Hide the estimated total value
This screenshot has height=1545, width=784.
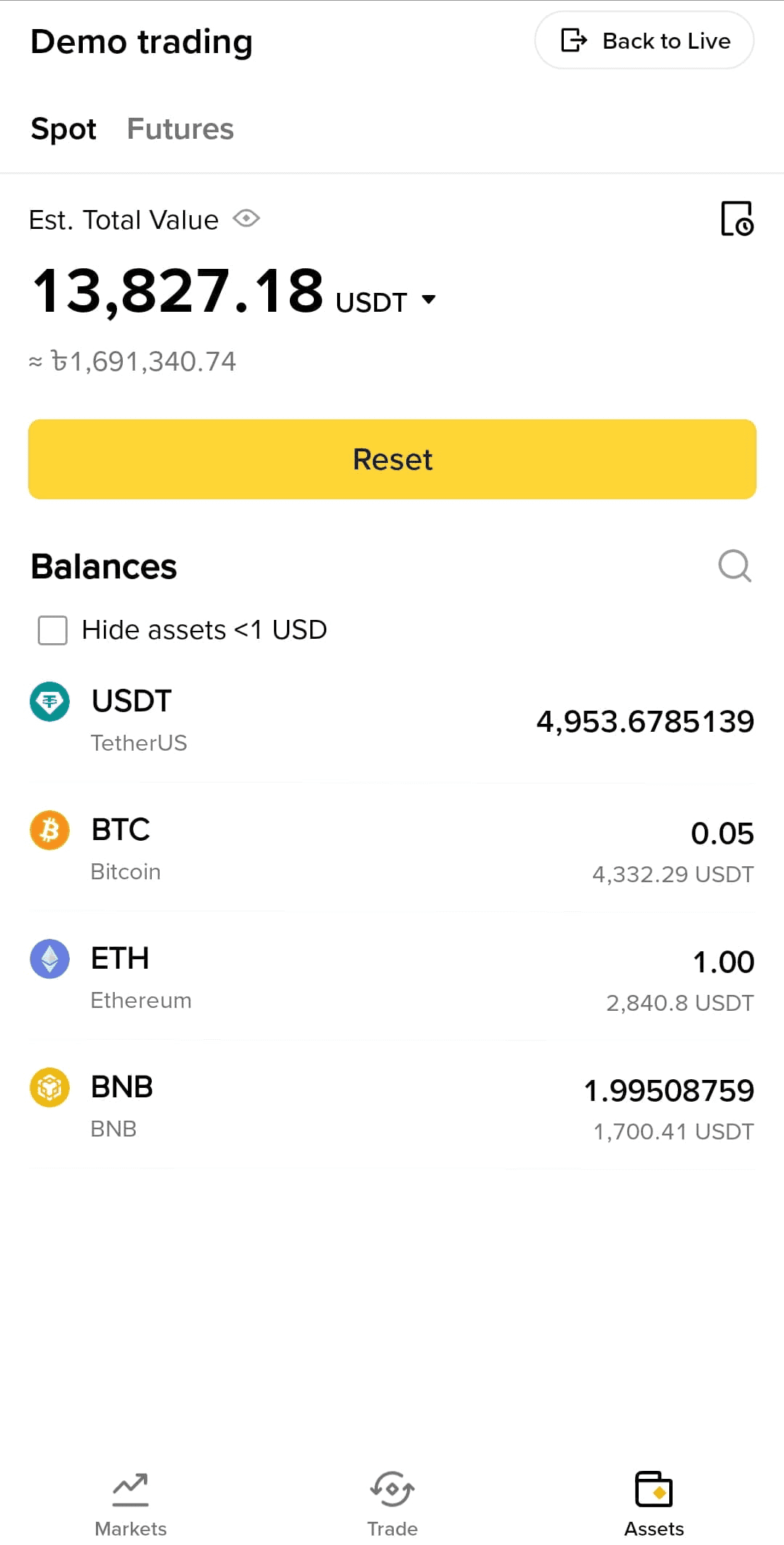pos(246,219)
